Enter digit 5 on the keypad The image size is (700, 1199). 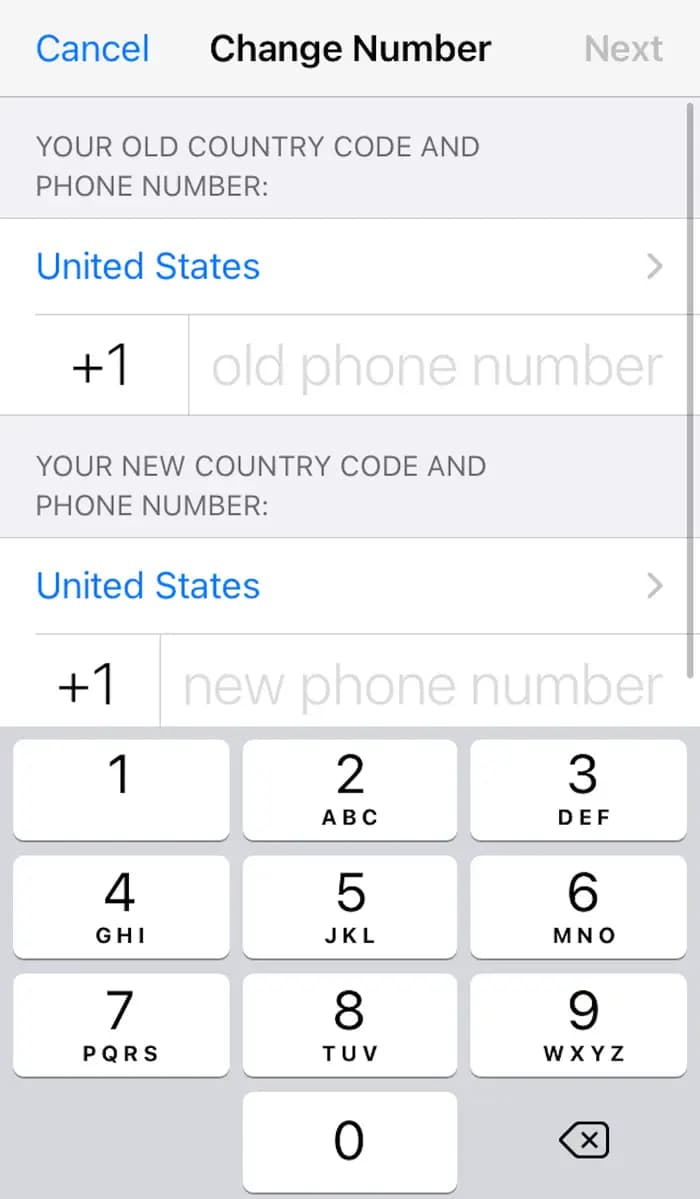coord(350,906)
